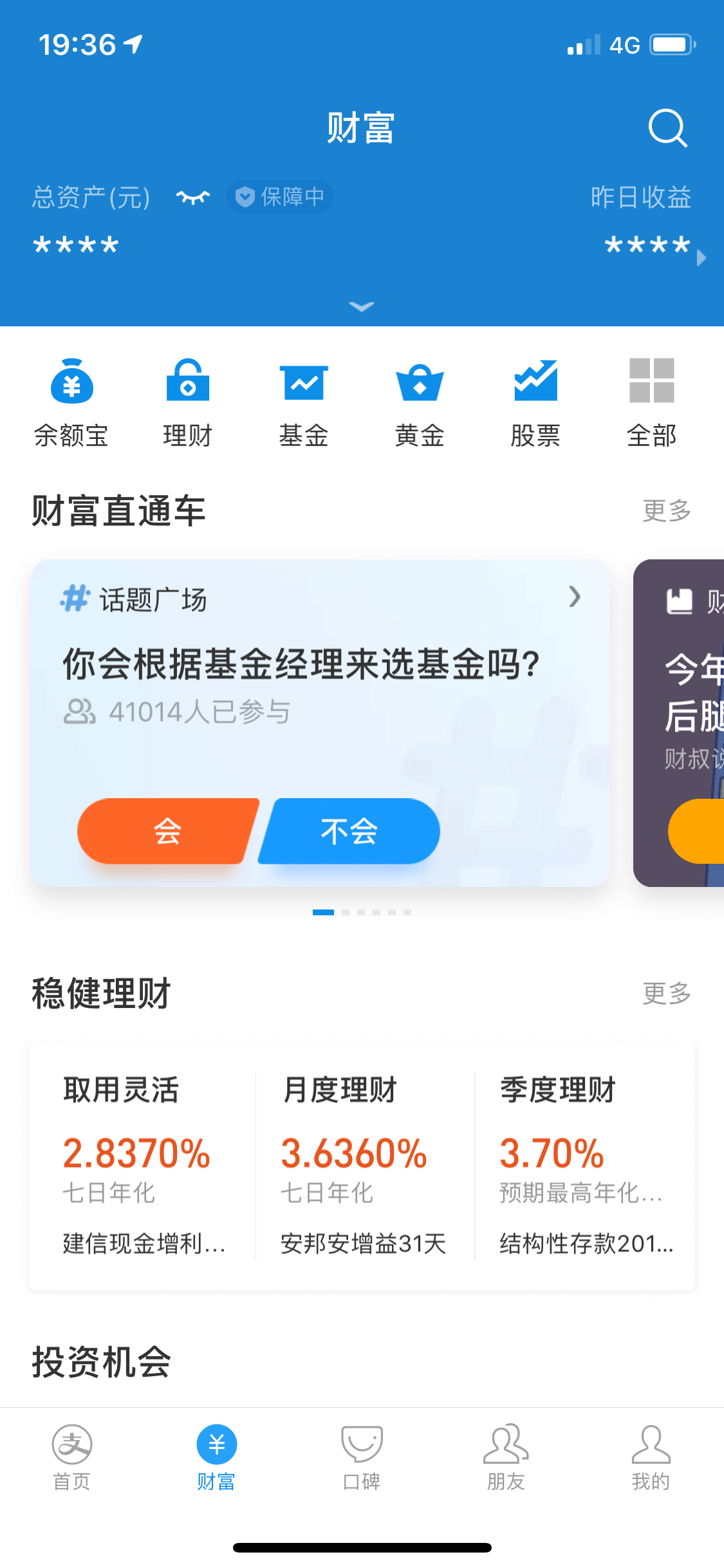Open the search icon in the header

tap(667, 128)
